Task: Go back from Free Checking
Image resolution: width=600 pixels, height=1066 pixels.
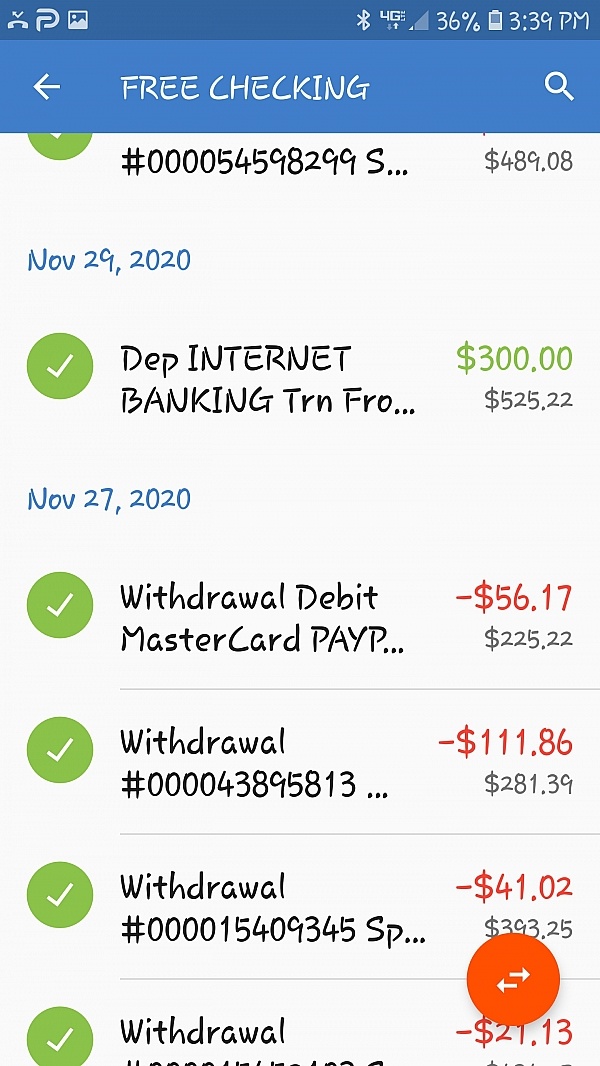Action: 47,88
